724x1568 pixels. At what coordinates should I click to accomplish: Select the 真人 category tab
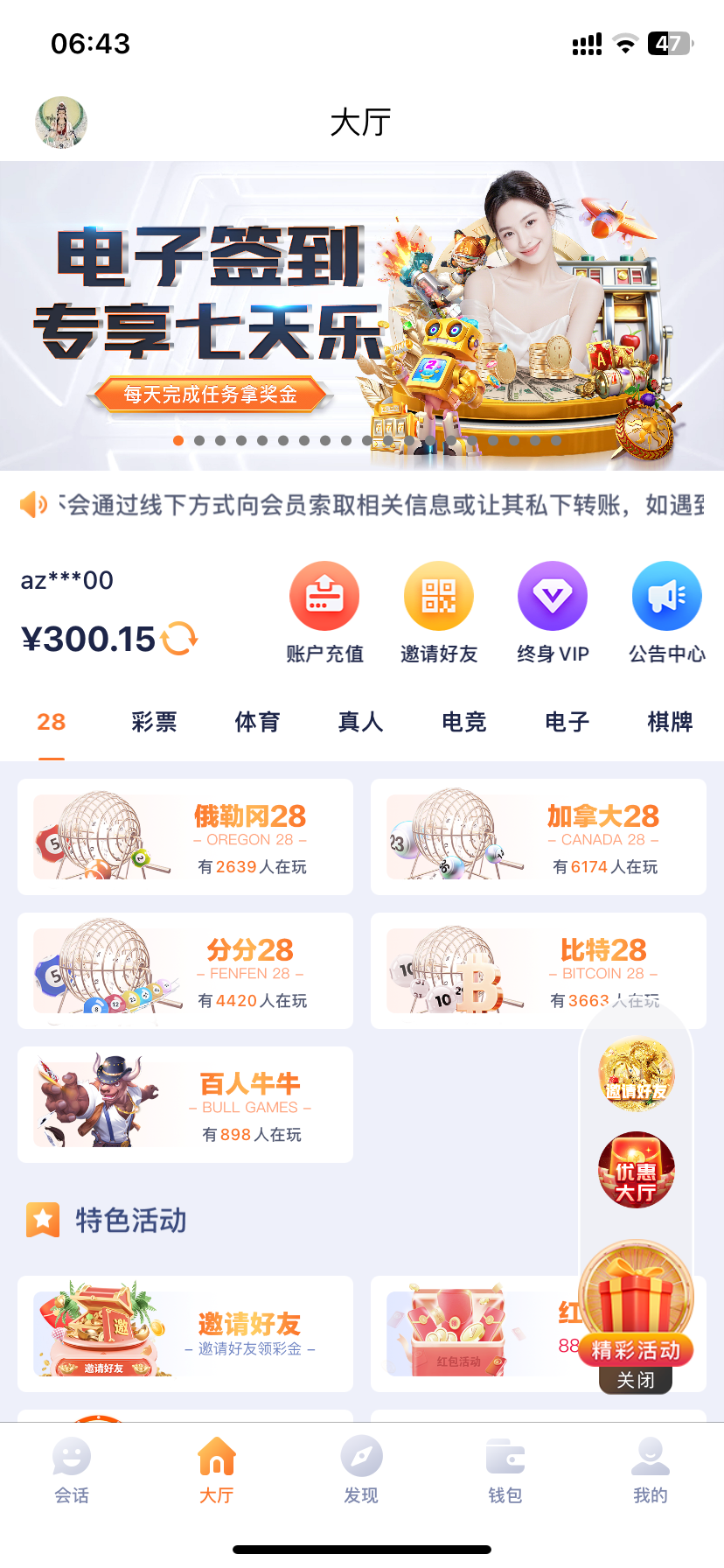[360, 722]
